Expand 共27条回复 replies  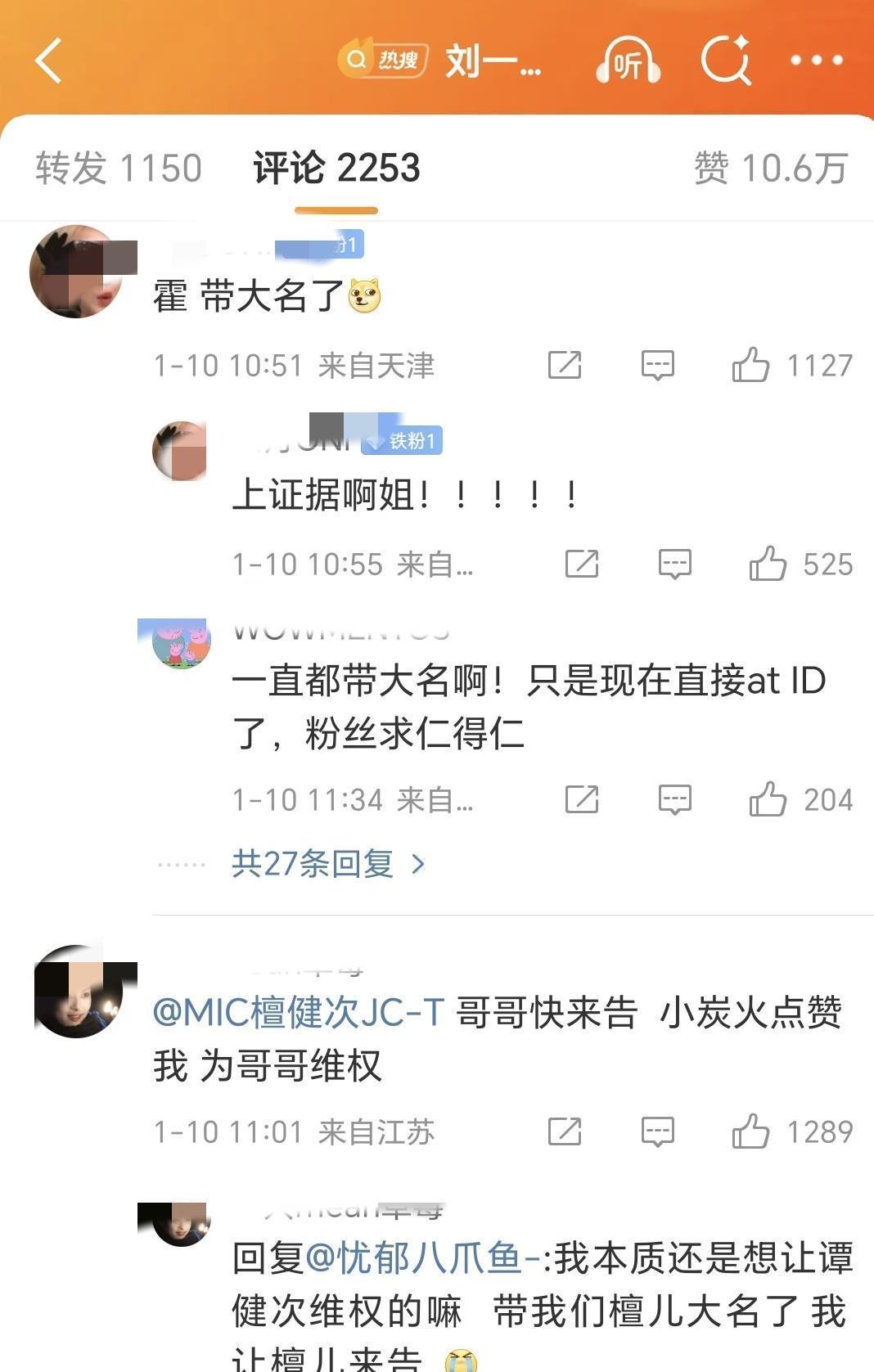pyautogui.click(x=327, y=864)
